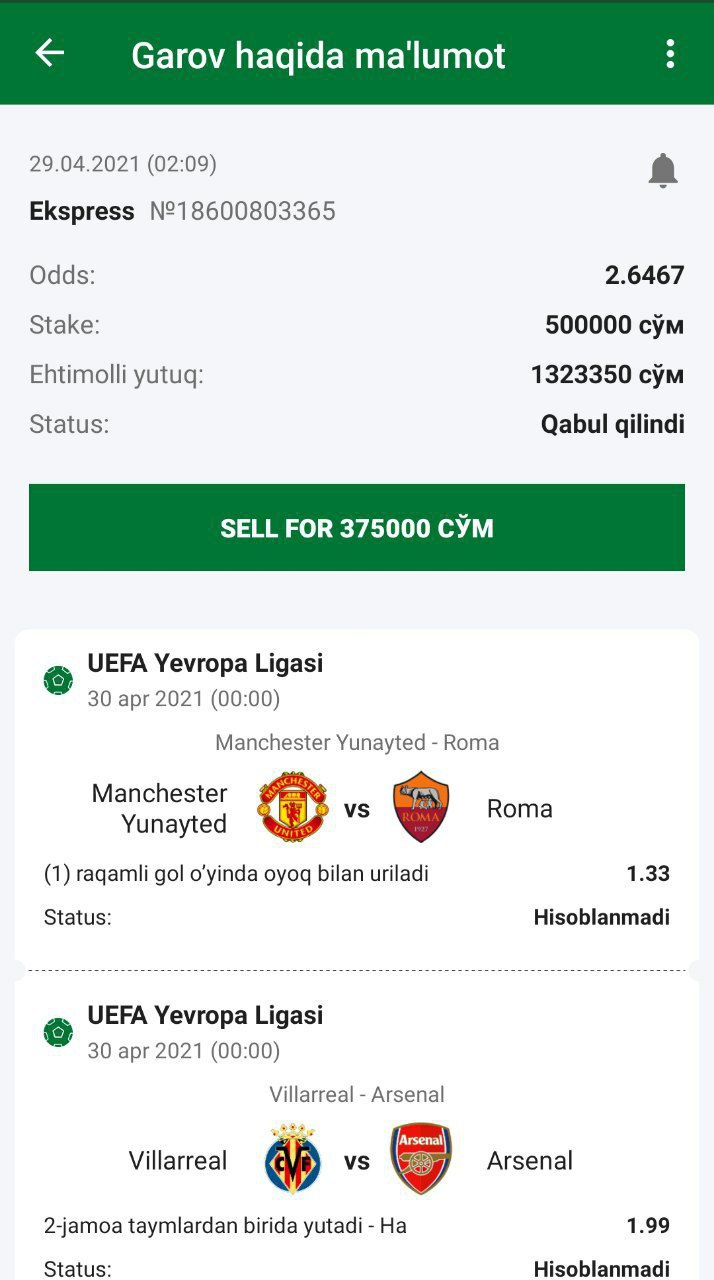Image resolution: width=714 pixels, height=1280 pixels.
Task: Go back using the arrow icon
Action: pos(49,54)
